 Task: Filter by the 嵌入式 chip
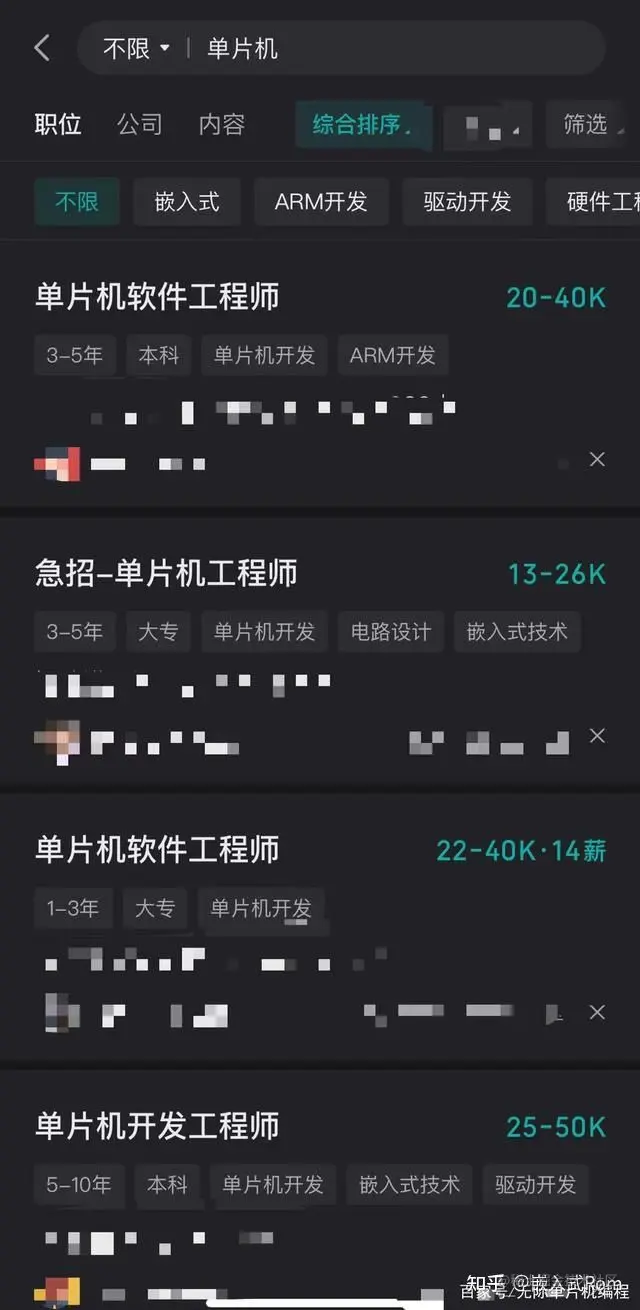click(187, 202)
